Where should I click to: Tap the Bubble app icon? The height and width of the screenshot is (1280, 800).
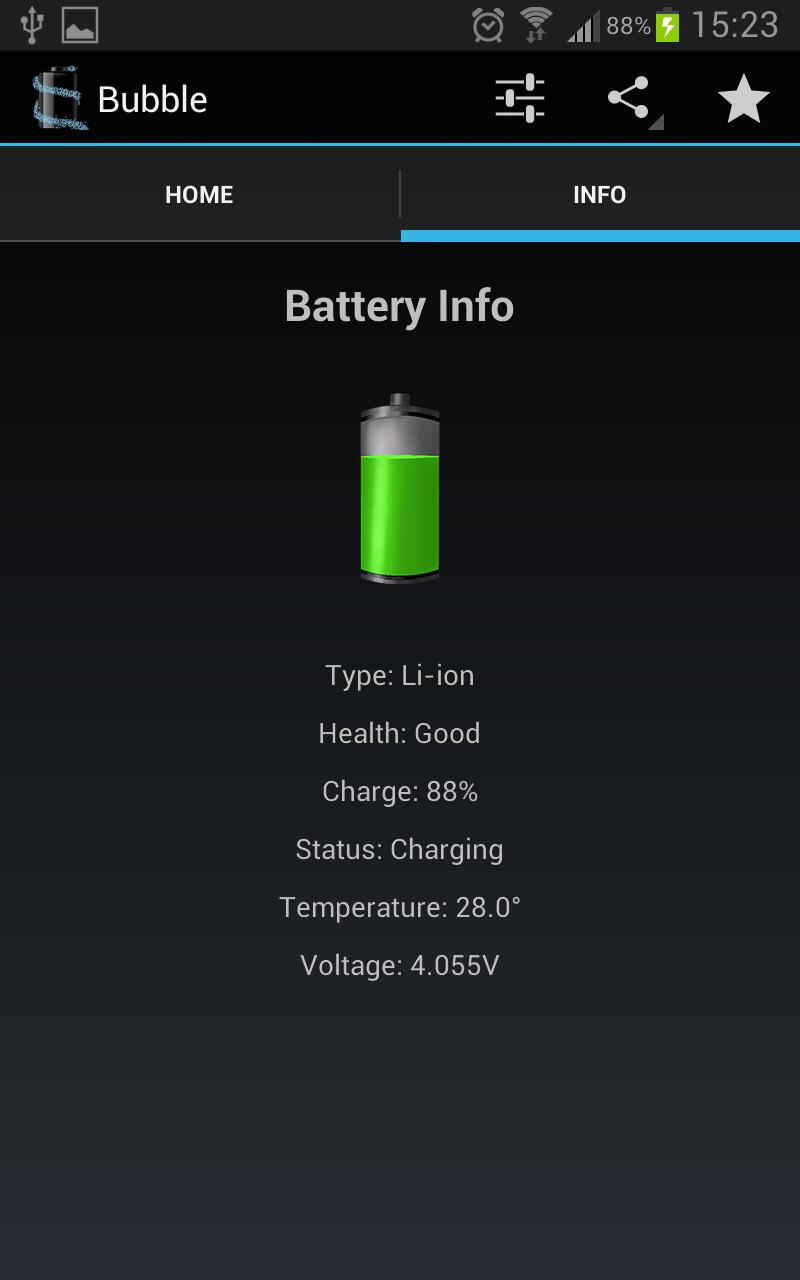[58, 99]
